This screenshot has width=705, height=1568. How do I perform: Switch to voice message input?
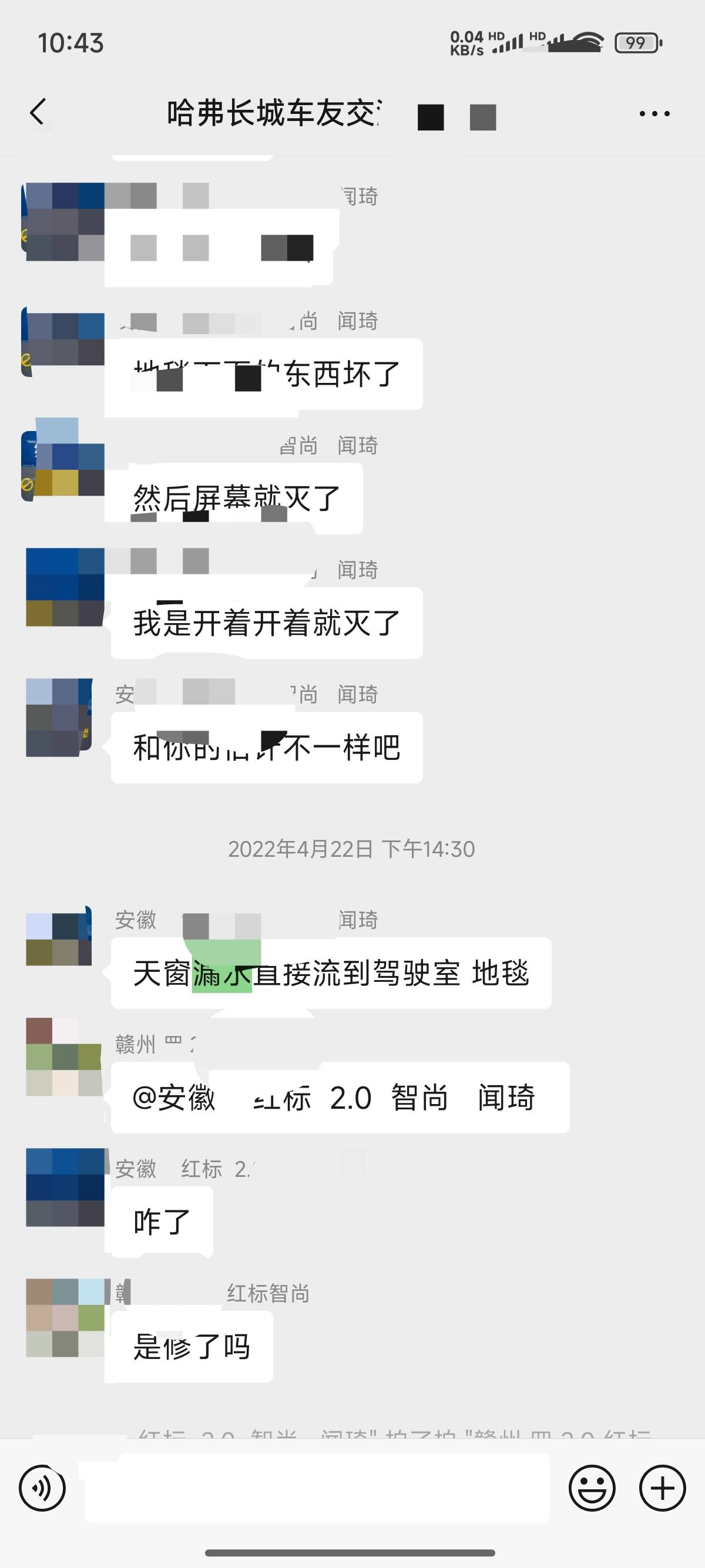tap(42, 1488)
